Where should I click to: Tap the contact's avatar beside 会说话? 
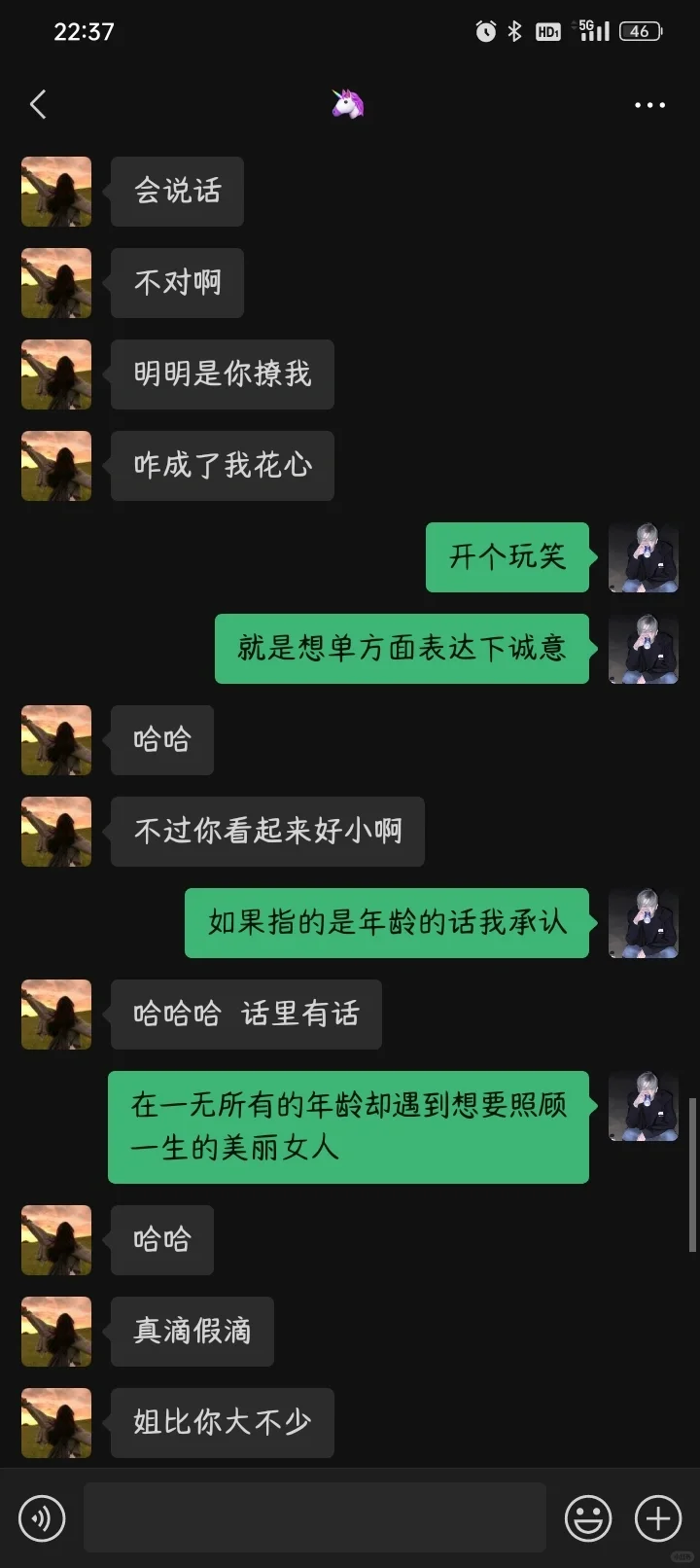(56, 192)
